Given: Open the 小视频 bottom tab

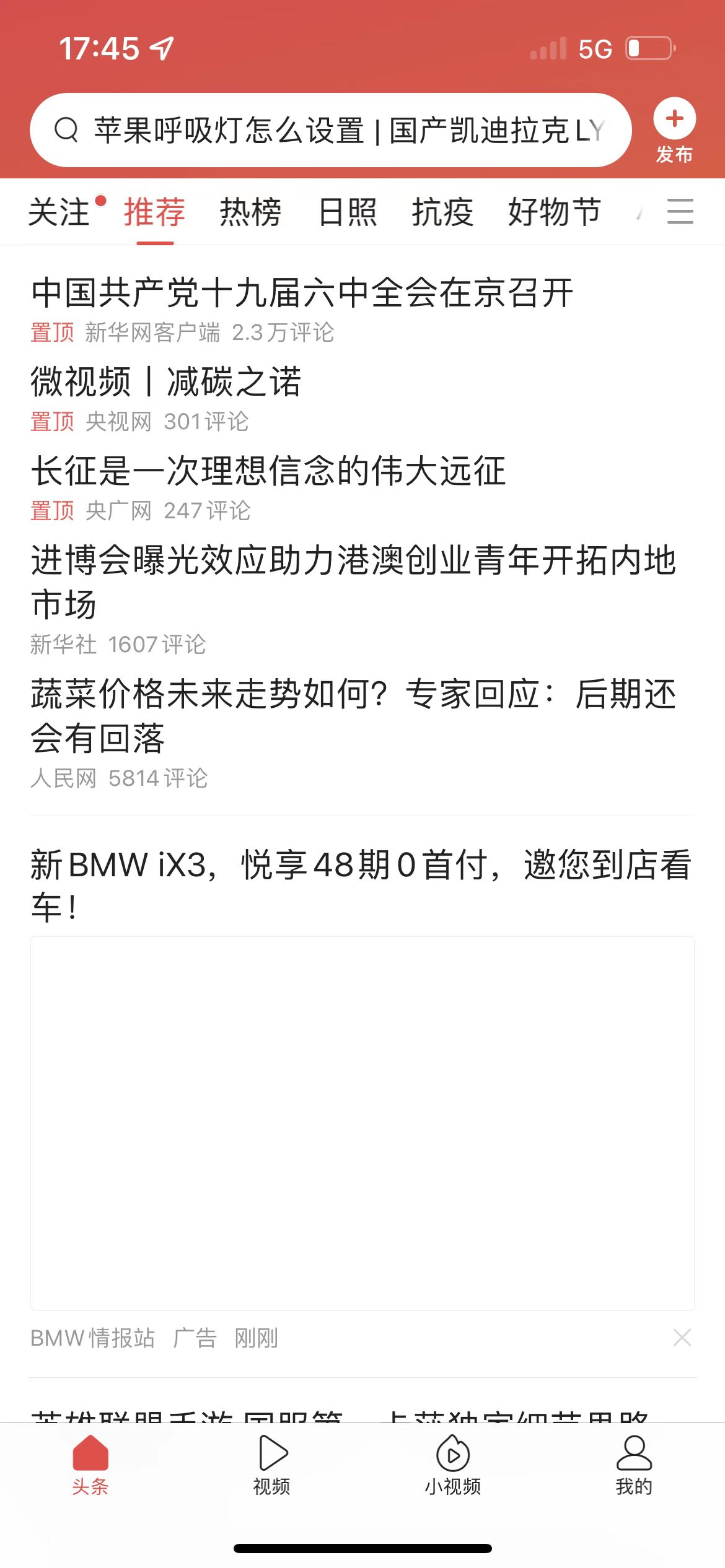Looking at the screenshot, I should [x=453, y=1464].
